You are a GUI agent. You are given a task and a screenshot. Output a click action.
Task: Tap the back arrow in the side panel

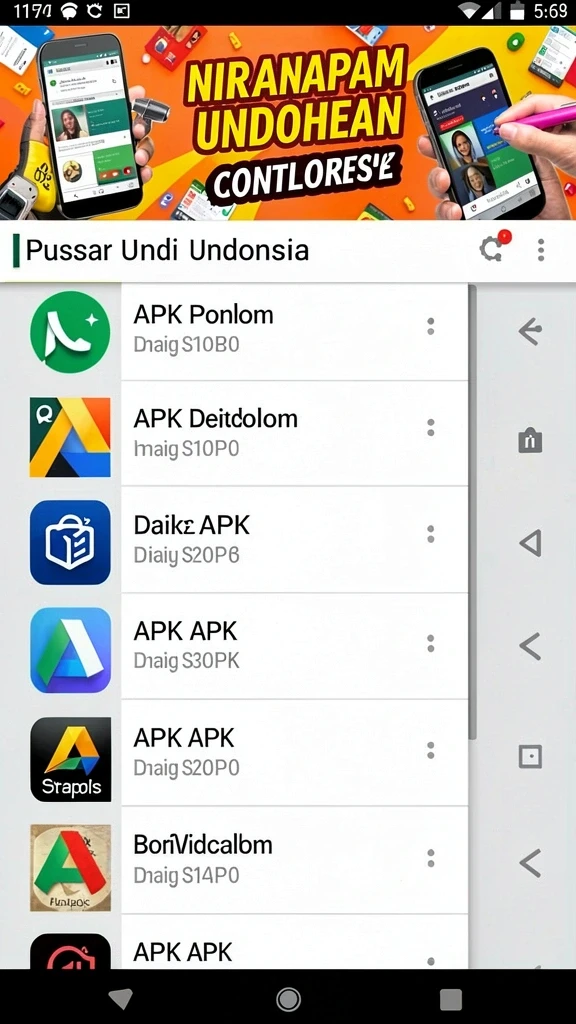530,332
